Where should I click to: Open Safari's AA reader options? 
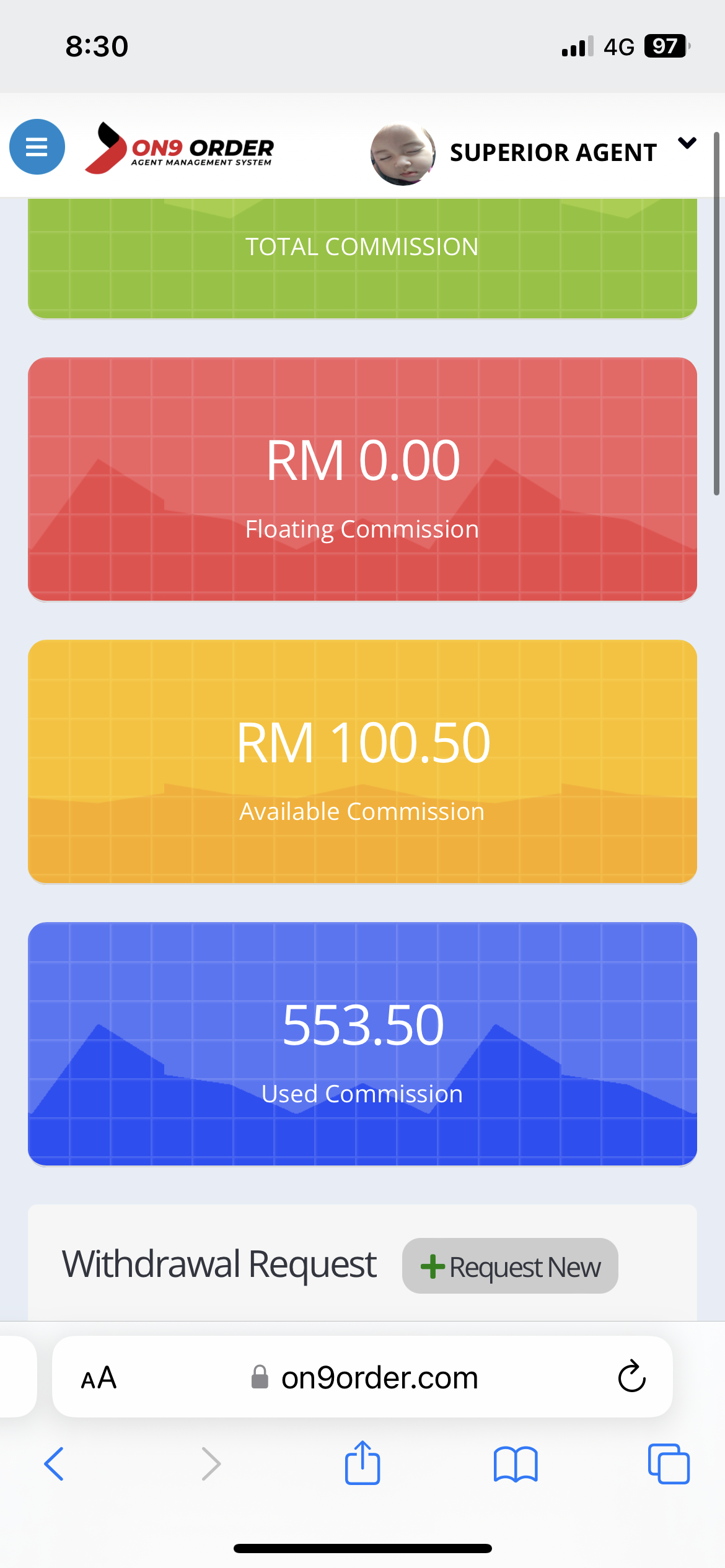pyautogui.click(x=99, y=1378)
